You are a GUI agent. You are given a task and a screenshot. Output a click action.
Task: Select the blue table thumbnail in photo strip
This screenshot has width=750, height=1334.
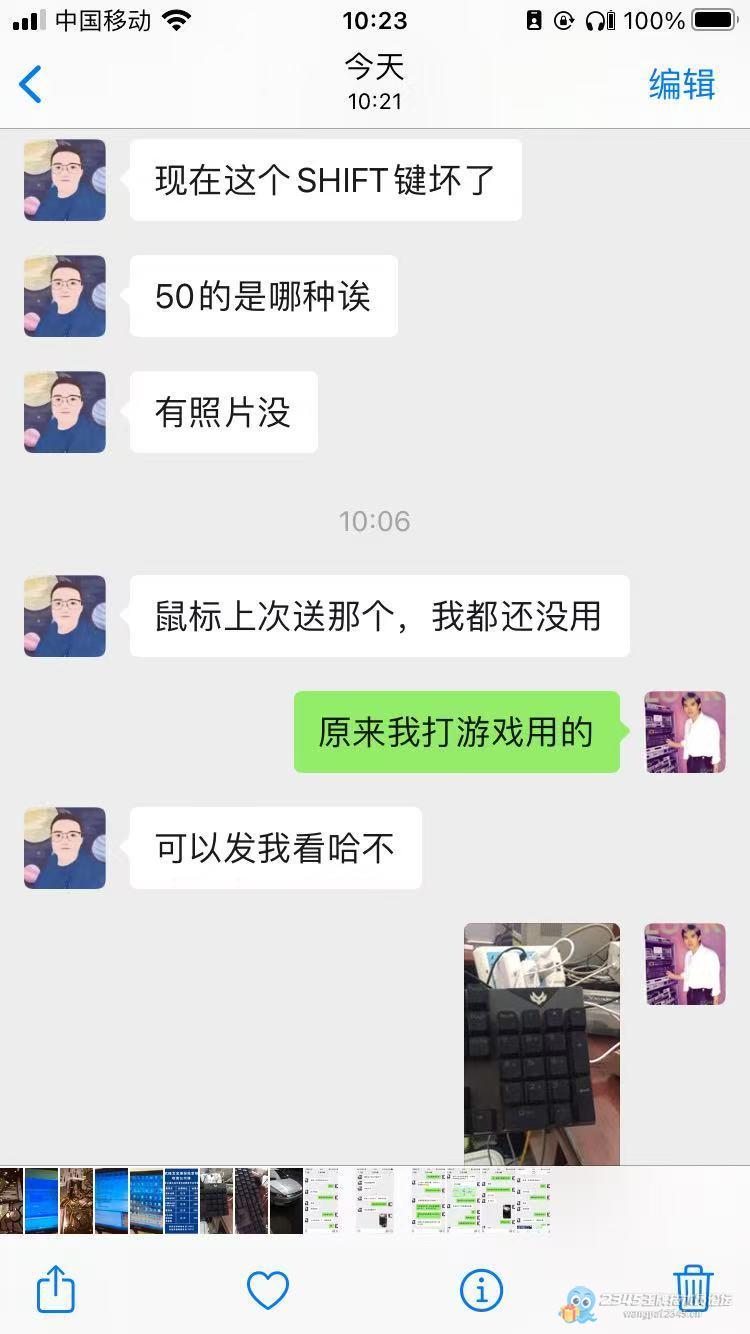(x=182, y=1200)
